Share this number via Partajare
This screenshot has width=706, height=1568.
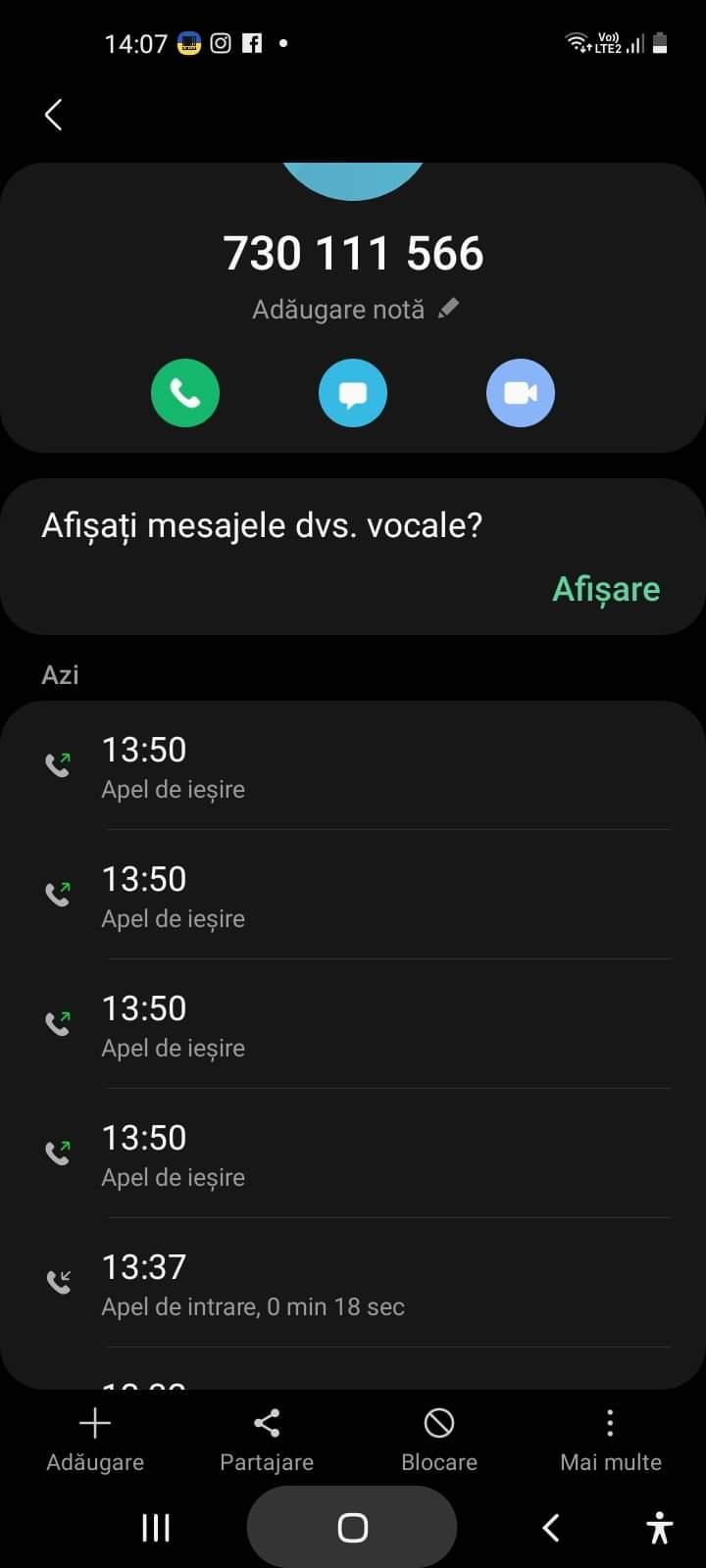pos(267,1441)
